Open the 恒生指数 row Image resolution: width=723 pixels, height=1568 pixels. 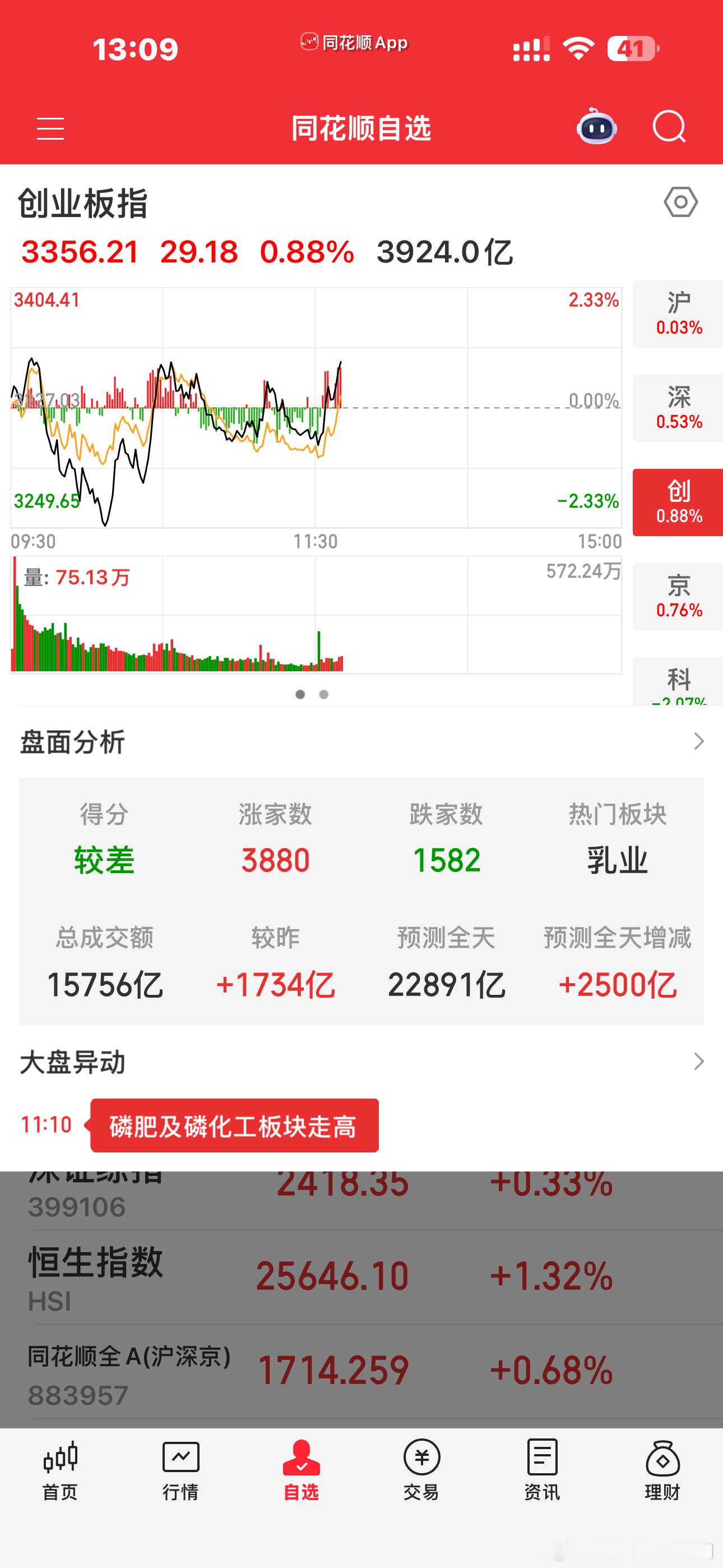pyautogui.click(x=361, y=1277)
